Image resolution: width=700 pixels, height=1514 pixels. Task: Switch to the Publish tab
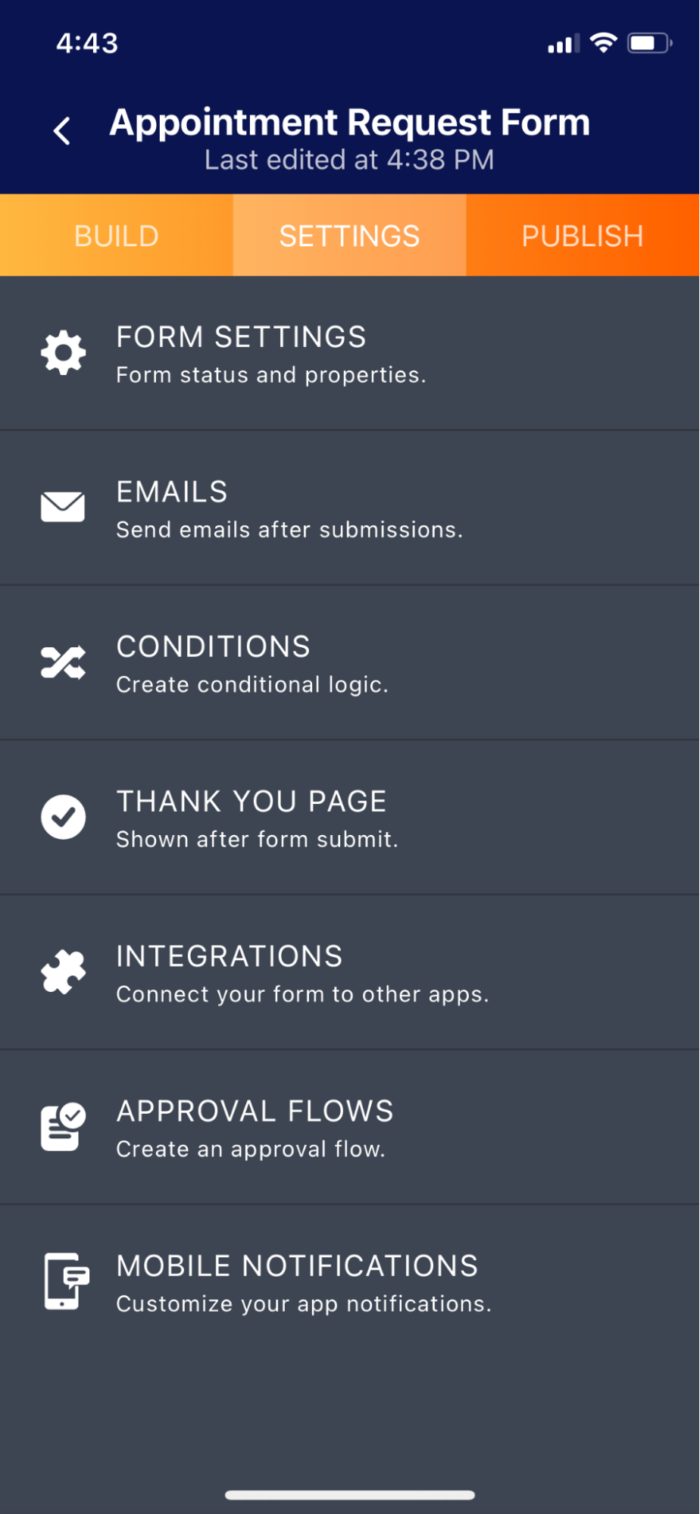582,236
